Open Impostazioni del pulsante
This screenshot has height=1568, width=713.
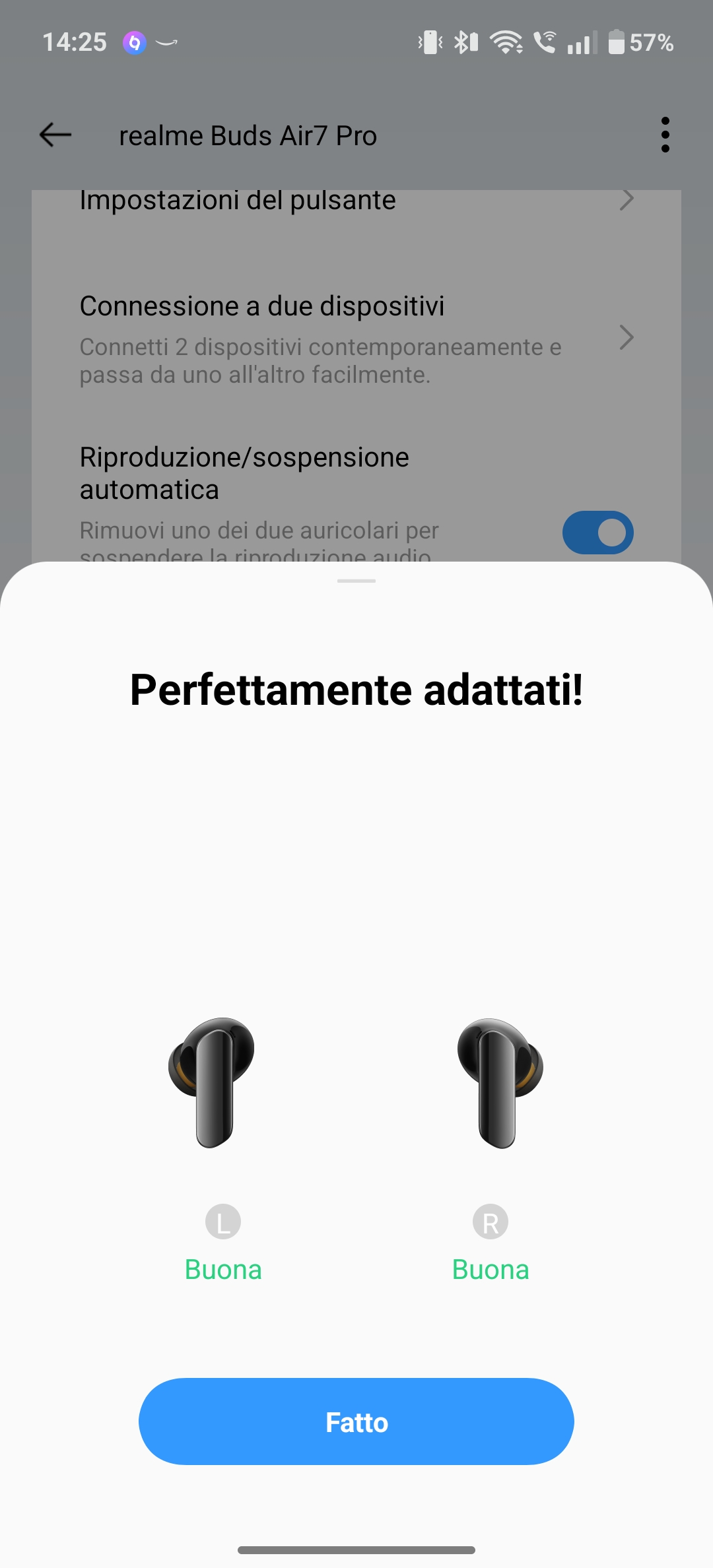356,203
